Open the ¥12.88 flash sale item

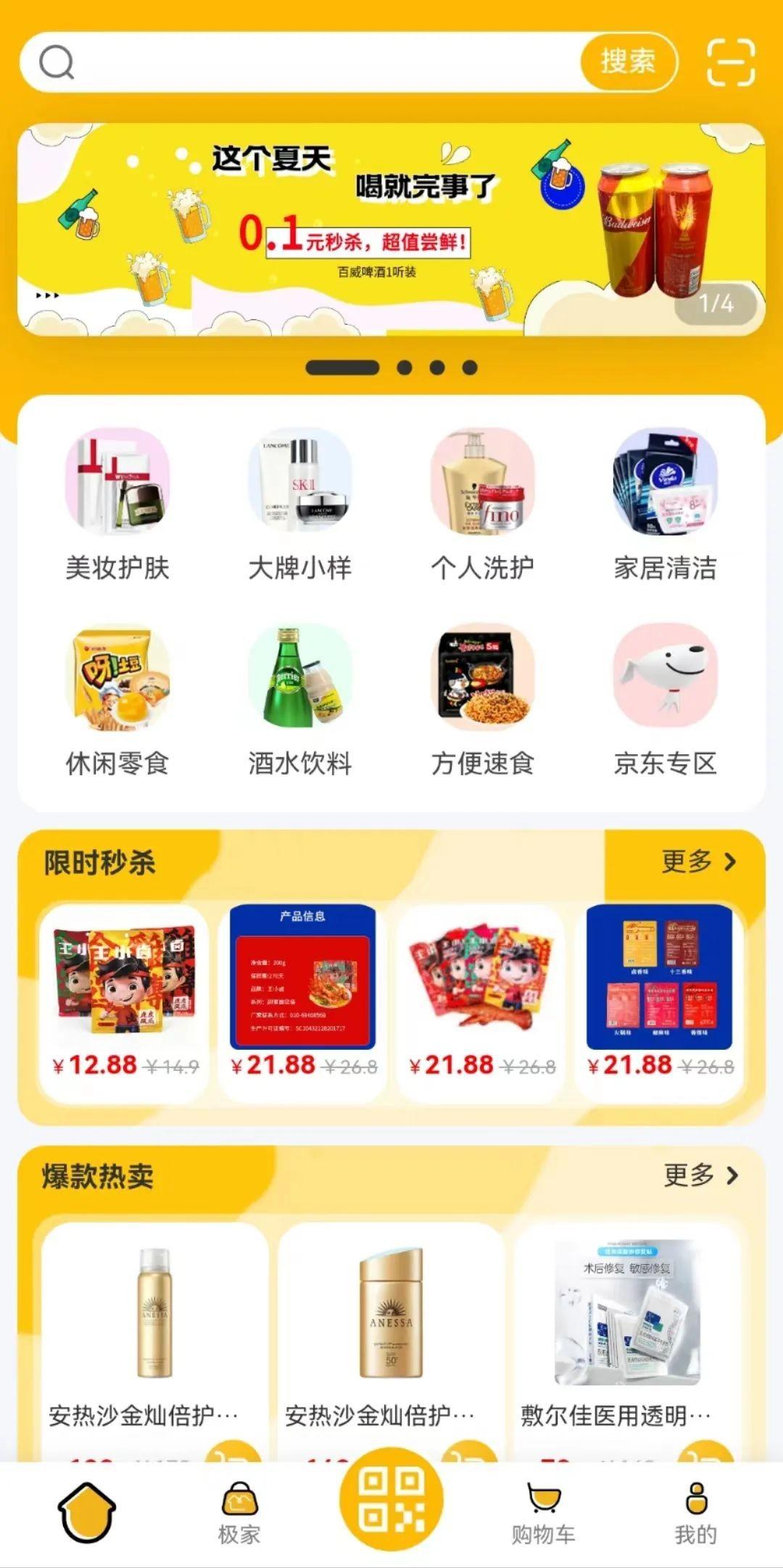click(125, 1003)
